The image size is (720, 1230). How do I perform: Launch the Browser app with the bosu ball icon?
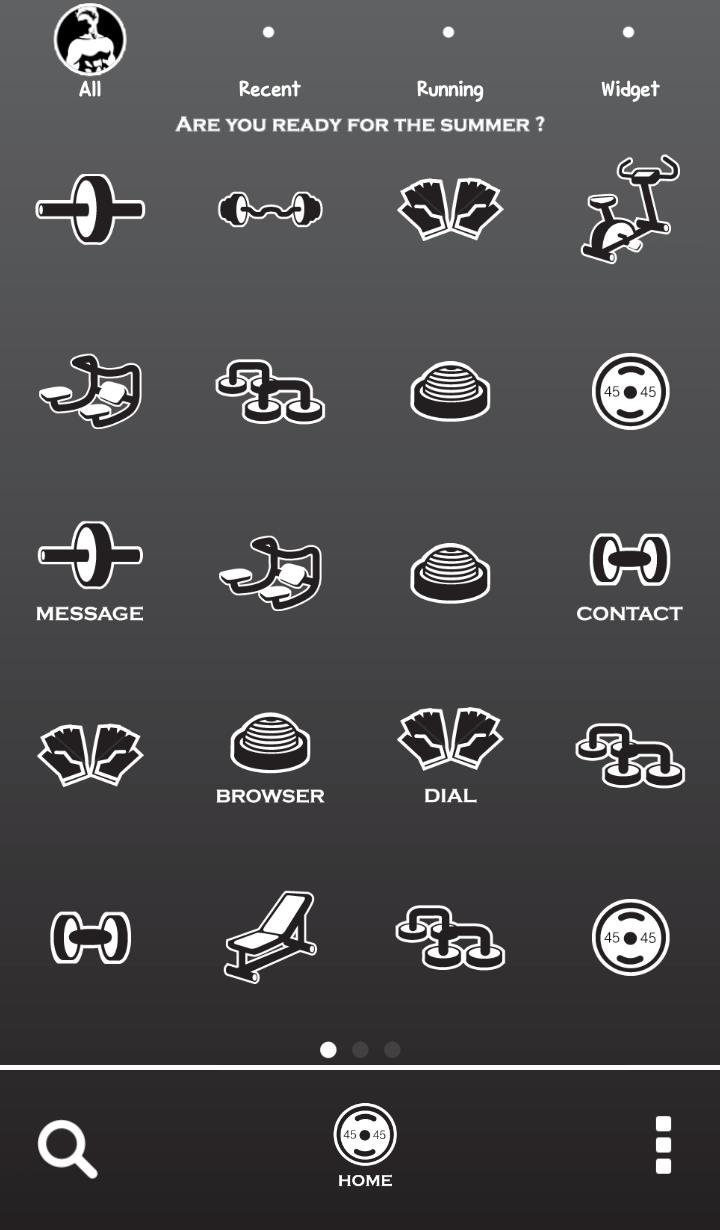[270, 740]
